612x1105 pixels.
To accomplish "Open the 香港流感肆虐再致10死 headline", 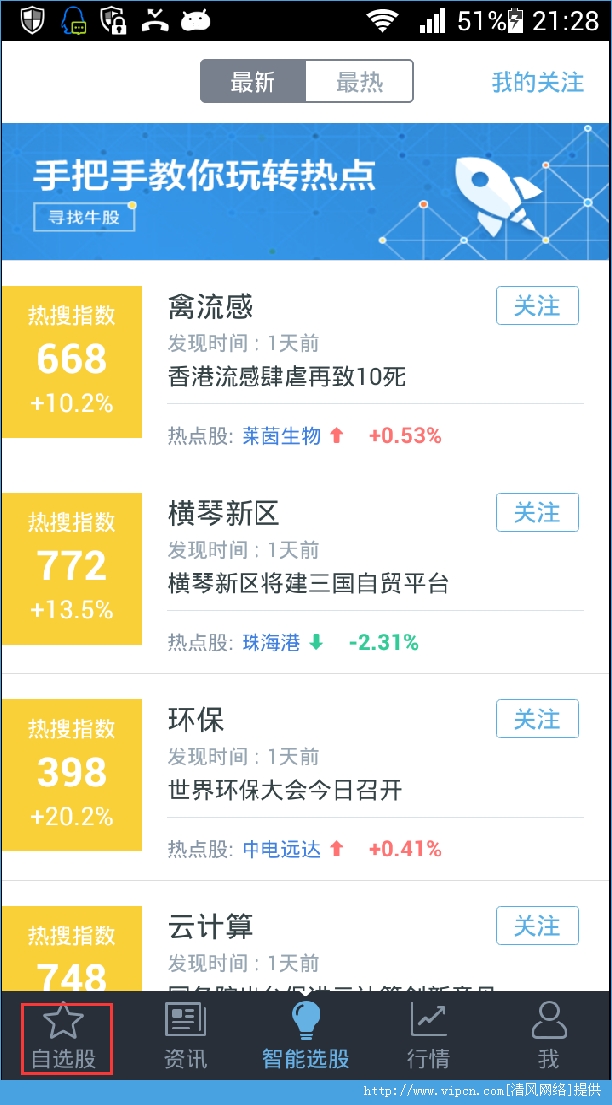I will 287,377.
